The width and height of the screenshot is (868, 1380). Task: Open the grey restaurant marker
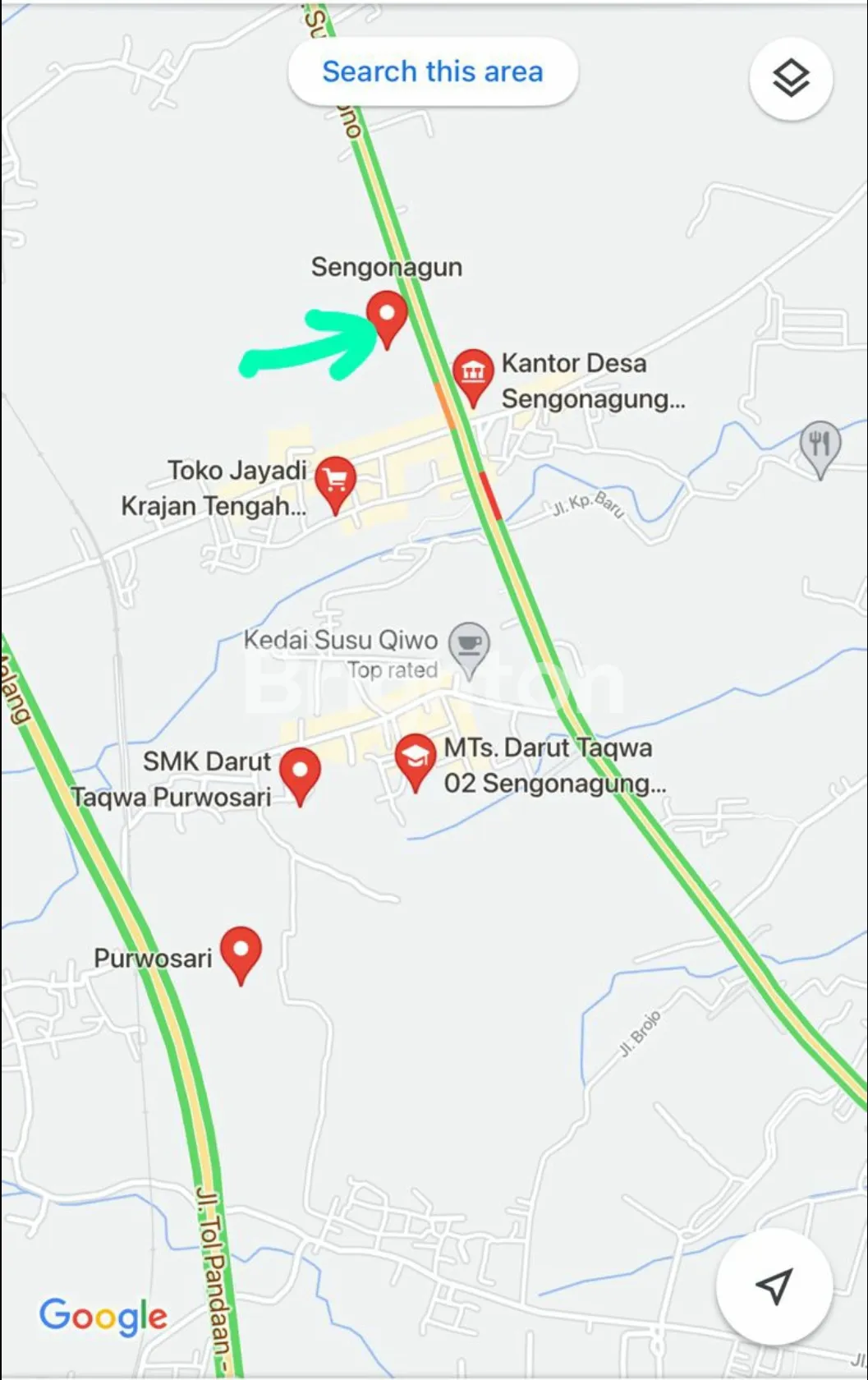tap(820, 446)
